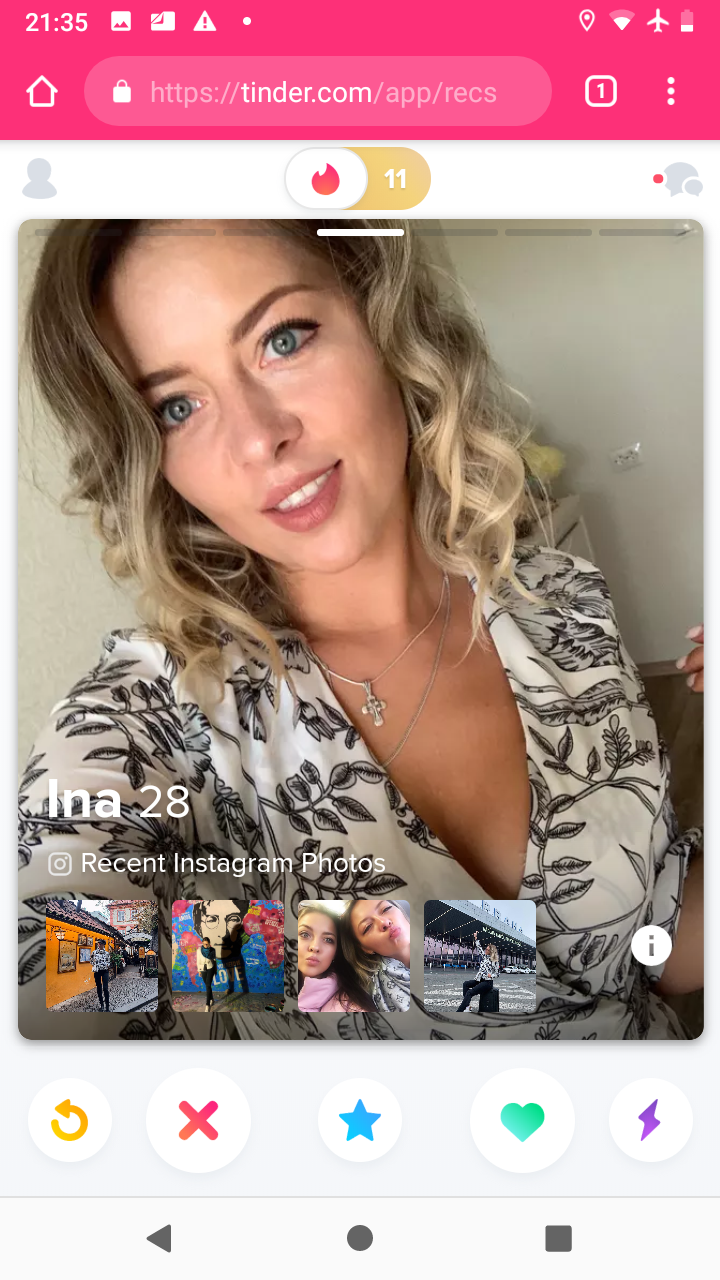Open the two-women selfie Instagram photo
The image size is (720, 1280).
point(354,956)
